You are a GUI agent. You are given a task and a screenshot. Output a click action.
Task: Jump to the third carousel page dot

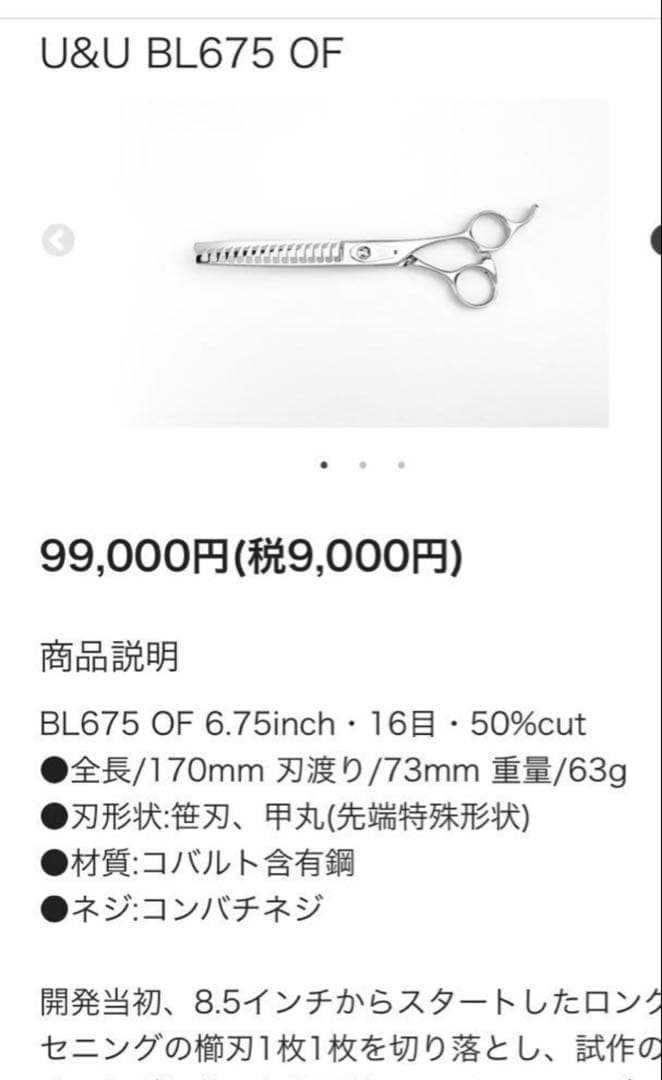tap(401, 465)
